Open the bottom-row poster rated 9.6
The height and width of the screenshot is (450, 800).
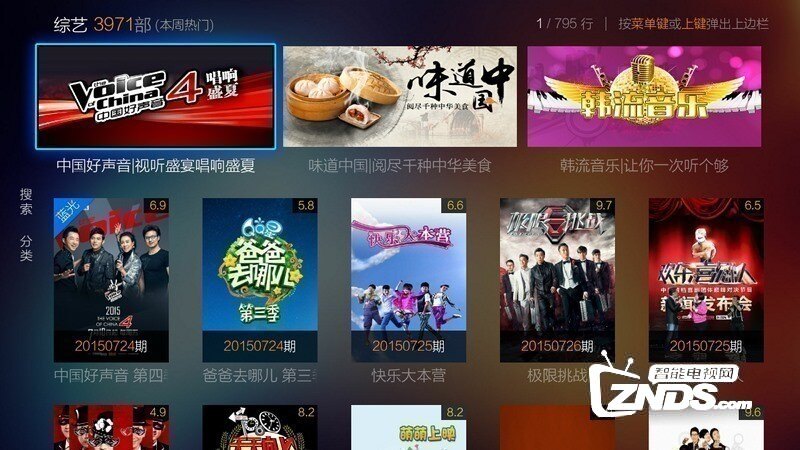(x=706, y=428)
